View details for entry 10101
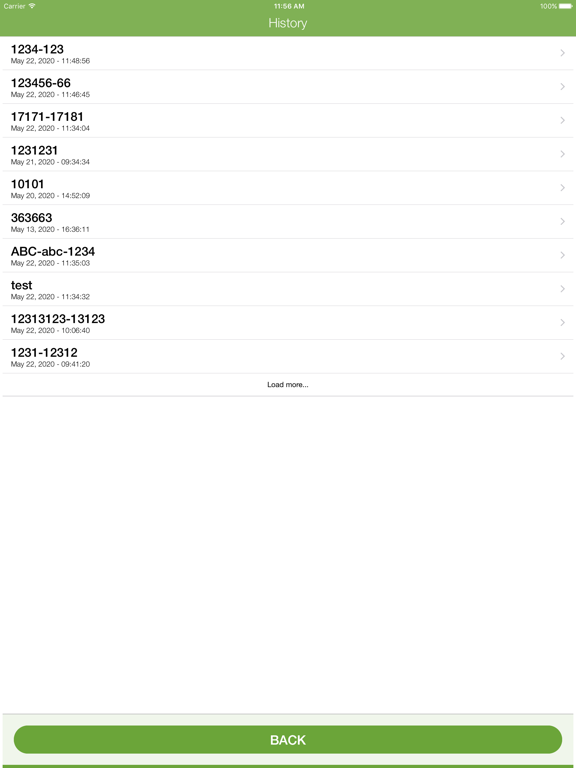 click(288, 189)
